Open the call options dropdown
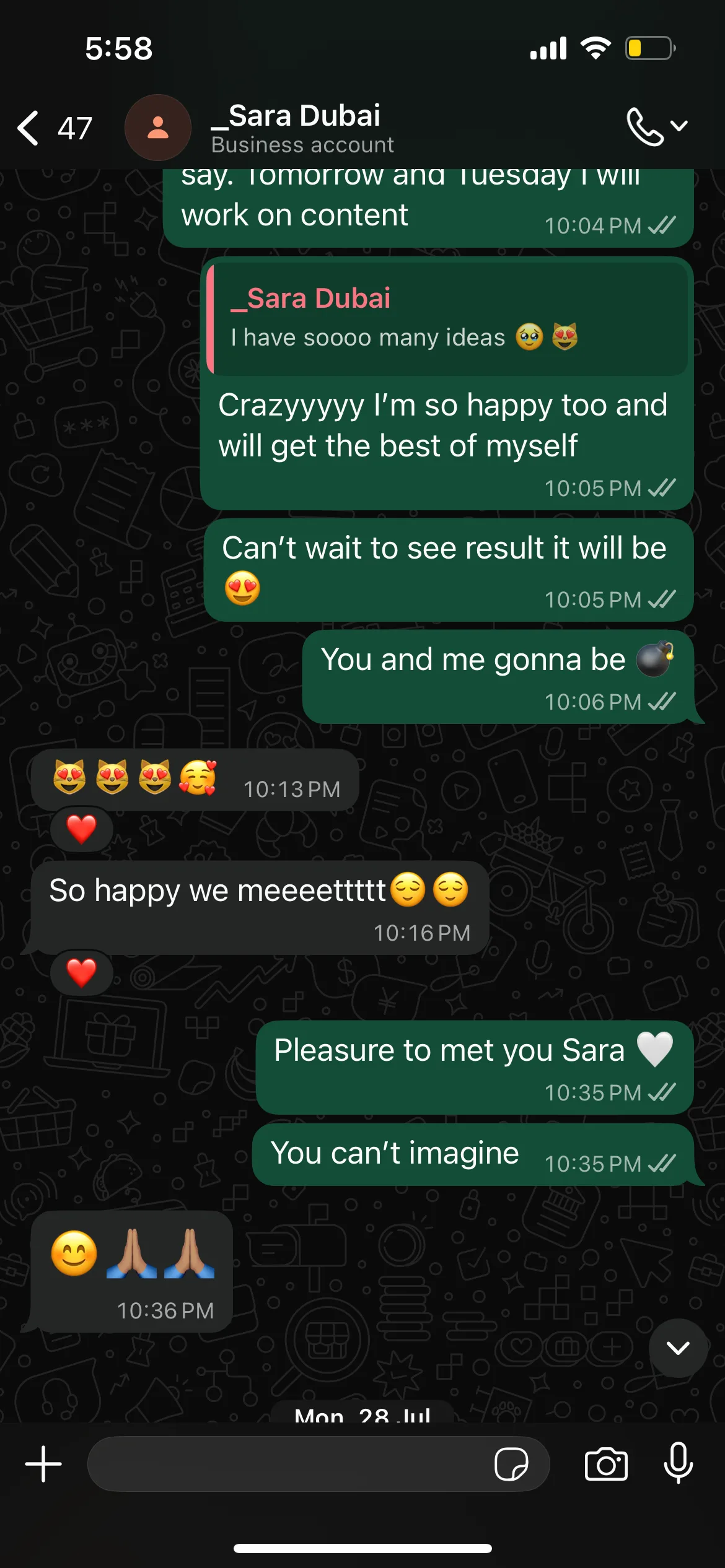Image resolution: width=725 pixels, height=1568 pixels. (657, 126)
